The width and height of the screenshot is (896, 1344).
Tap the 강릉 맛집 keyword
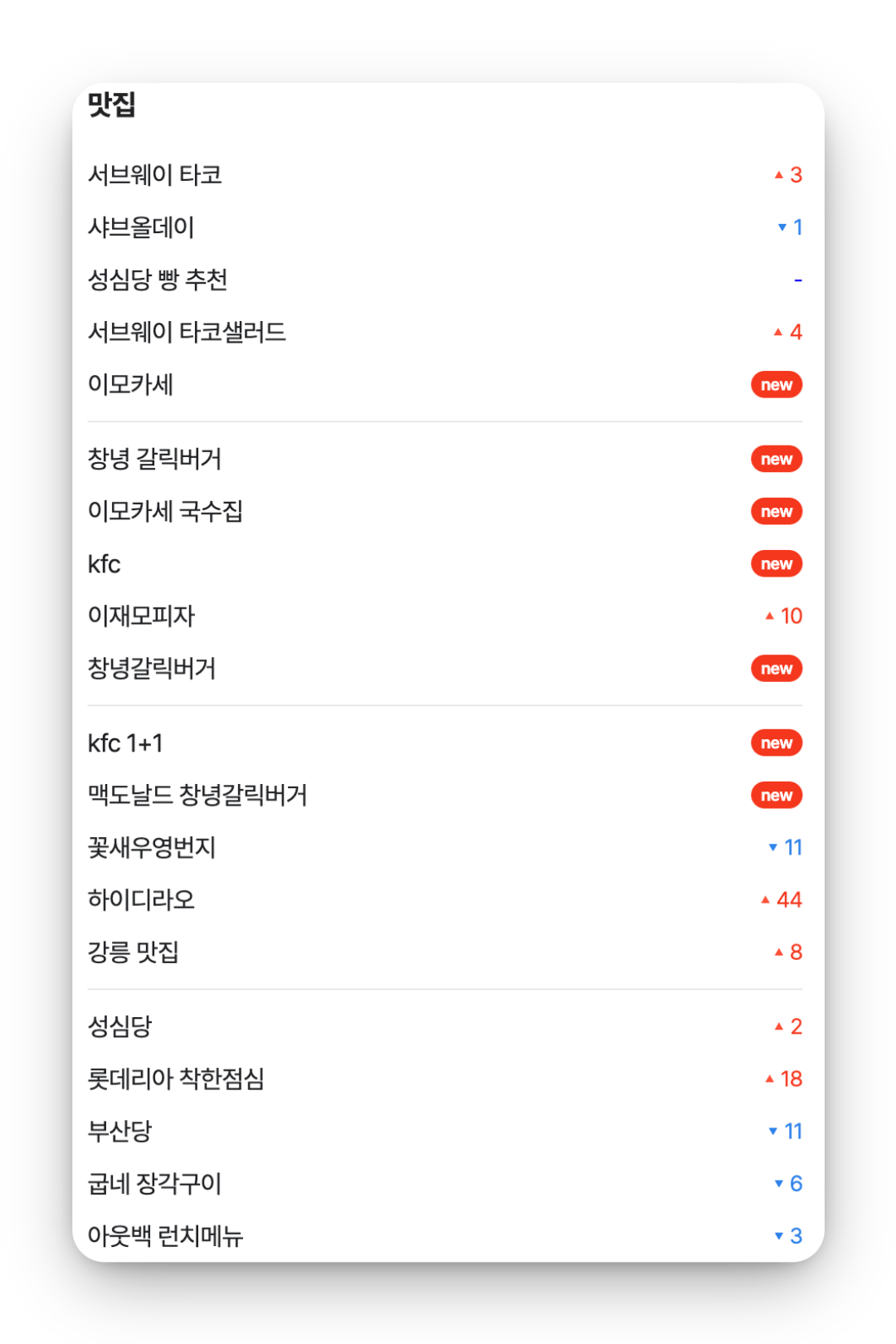tap(134, 952)
